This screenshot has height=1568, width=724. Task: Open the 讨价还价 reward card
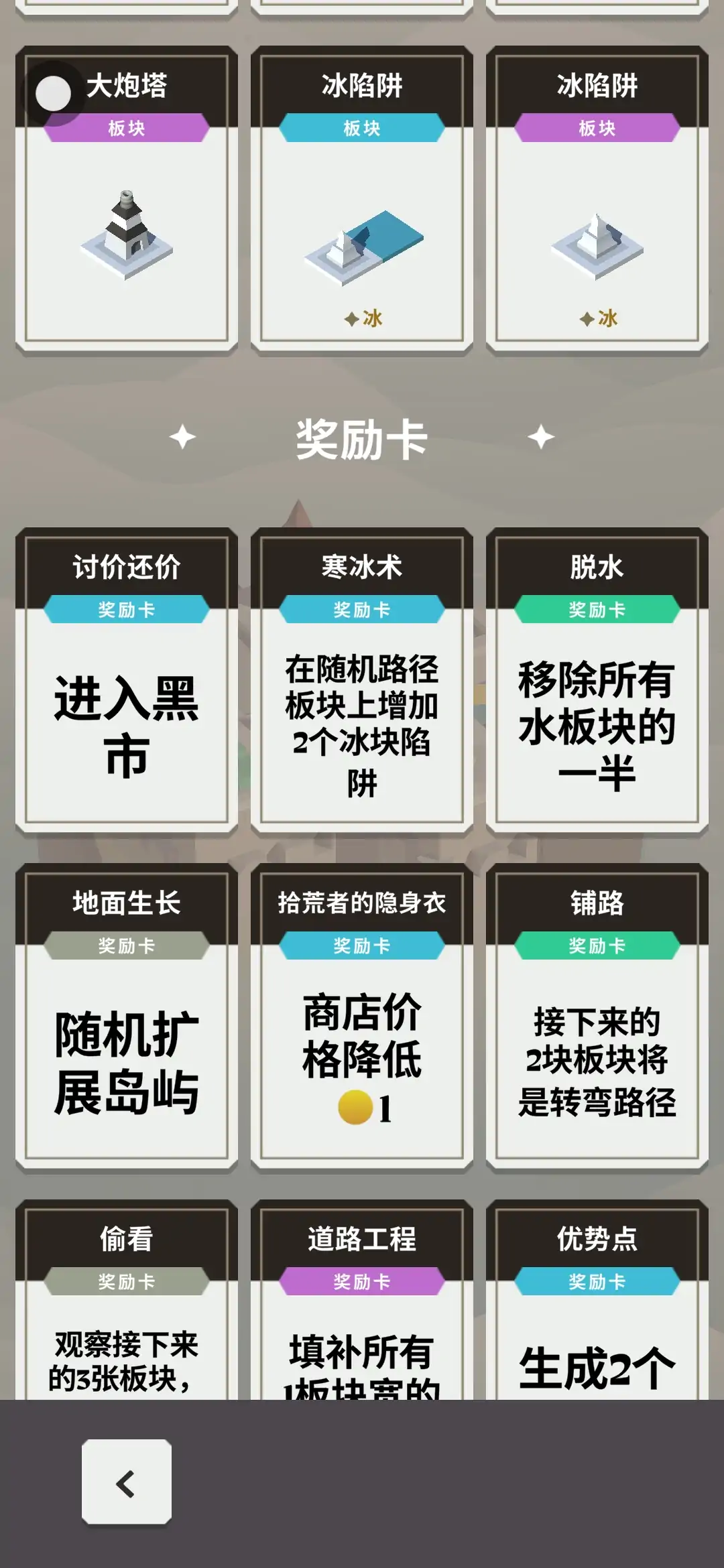[126, 680]
